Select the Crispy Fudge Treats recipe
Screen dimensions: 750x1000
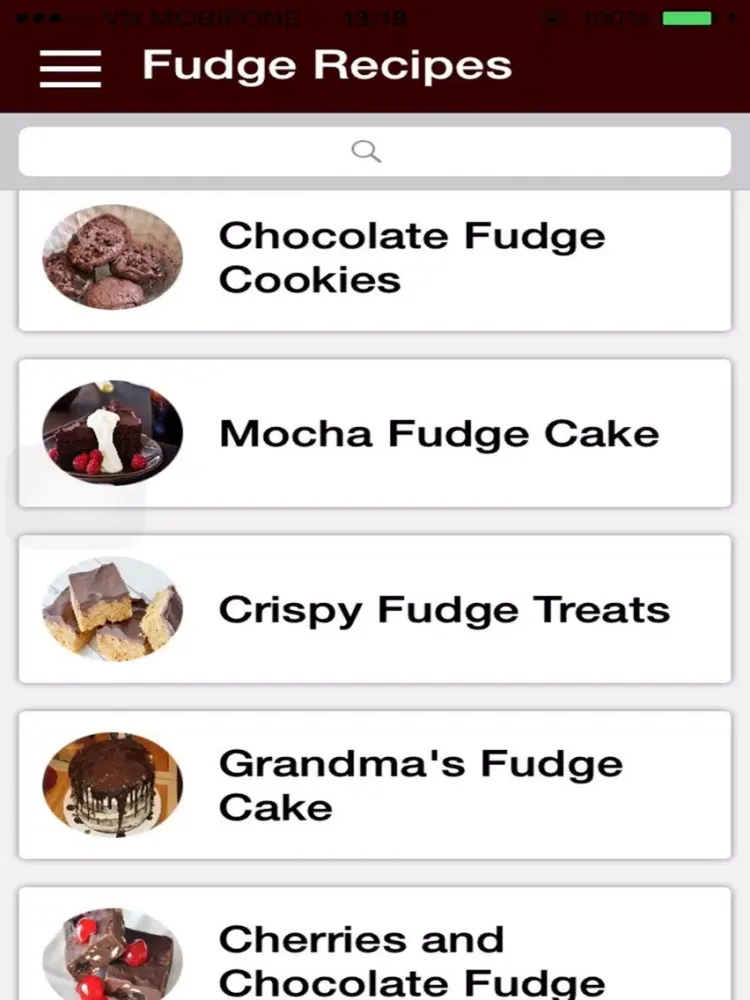click(x=445, y=608)
